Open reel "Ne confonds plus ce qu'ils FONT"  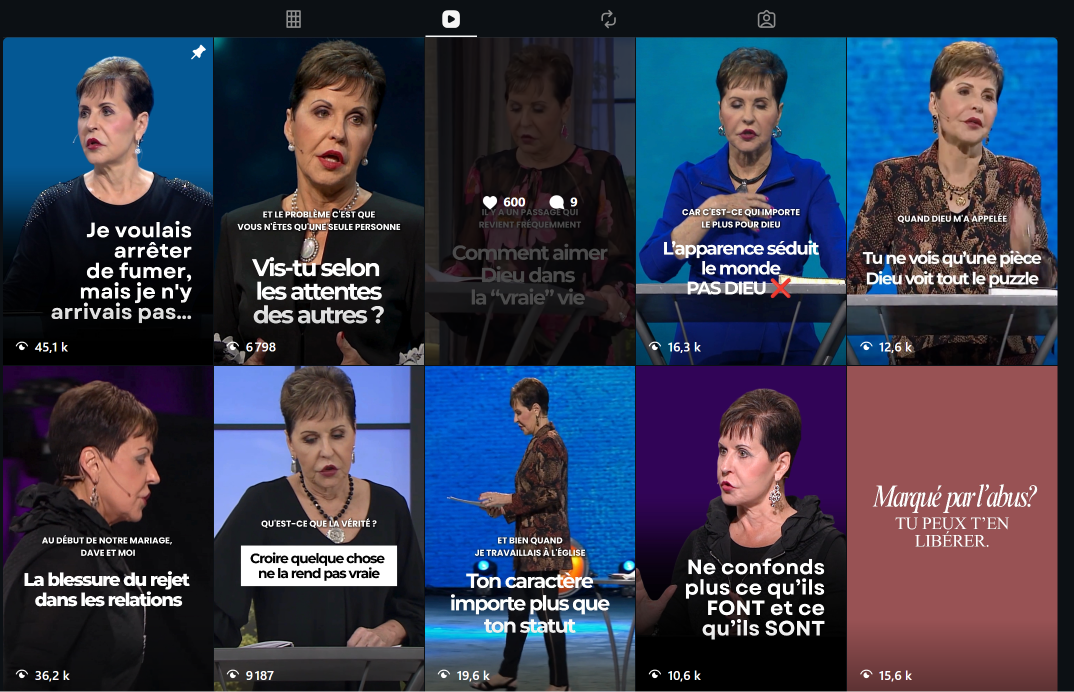tap(741, 528)
